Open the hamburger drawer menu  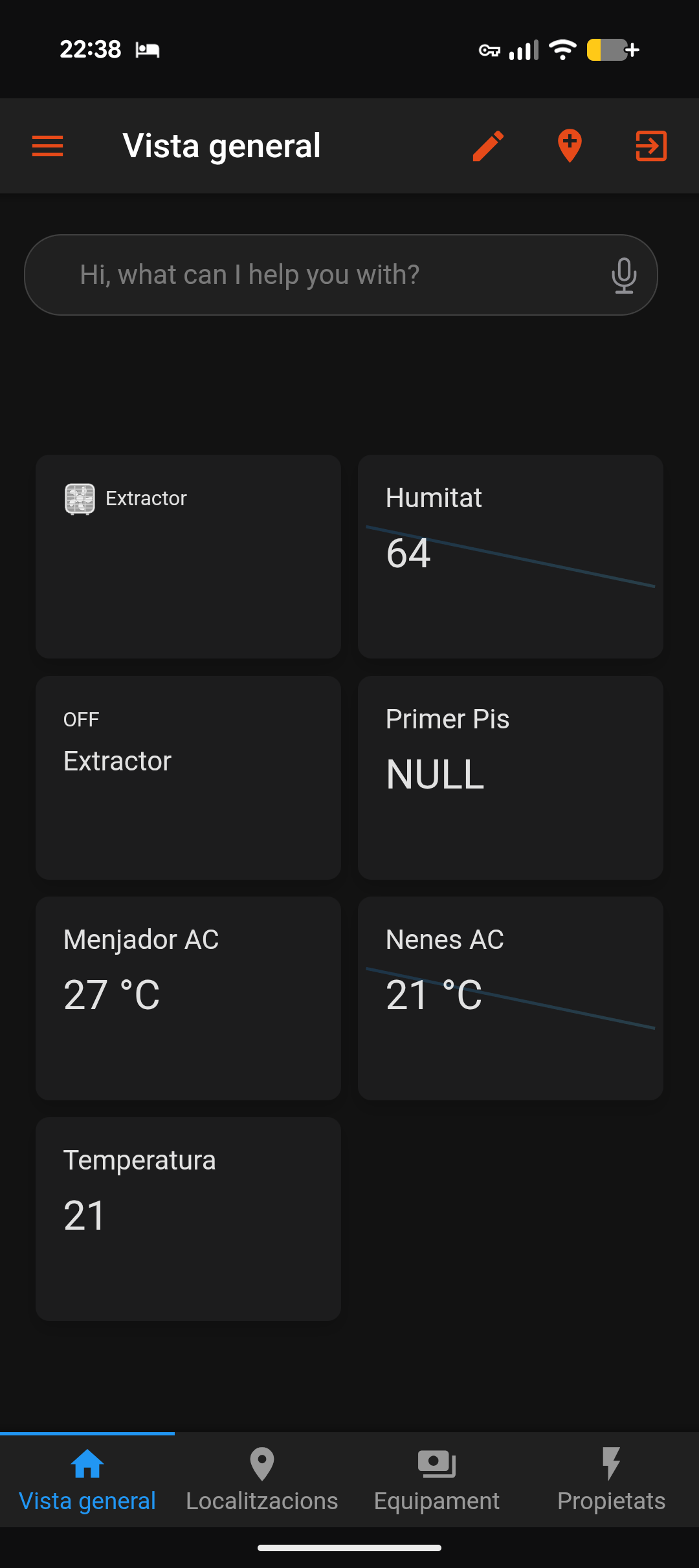click(x=48, y=146)
